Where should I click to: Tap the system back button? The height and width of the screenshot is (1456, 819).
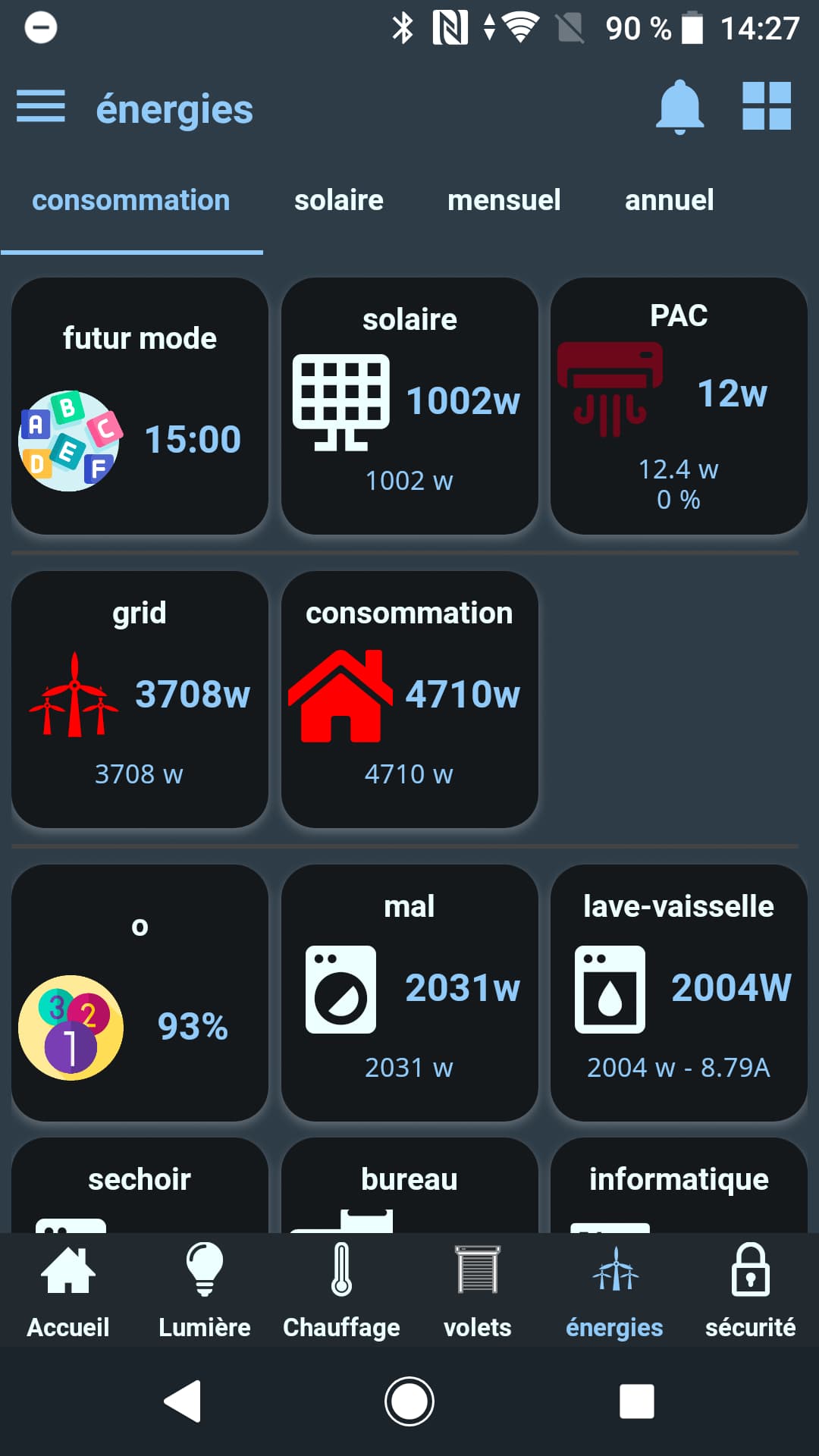click(183, 1401)
